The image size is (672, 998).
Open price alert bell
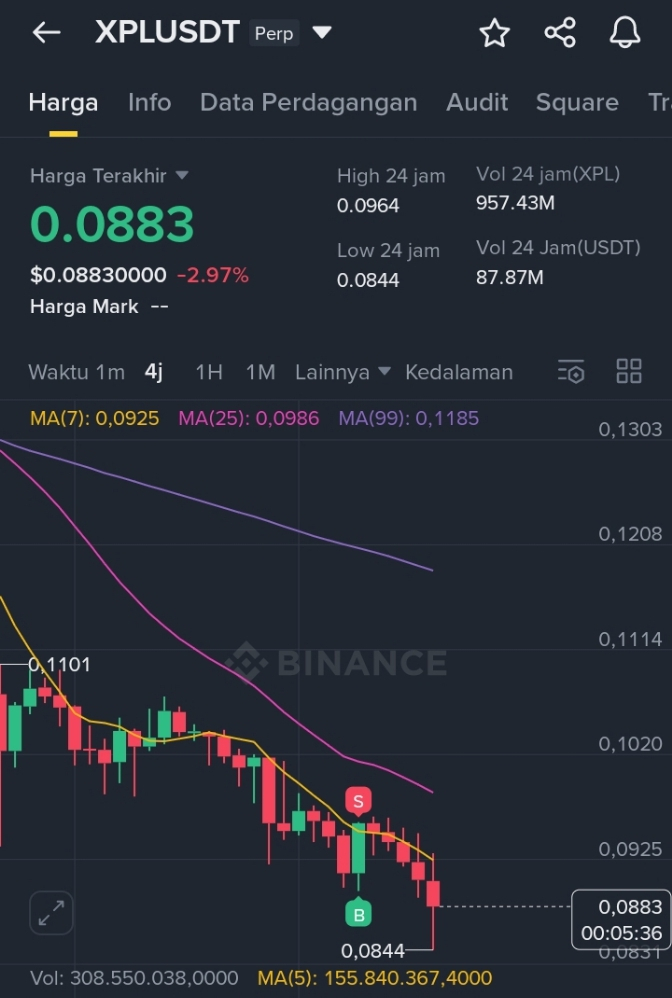click(x=625, y=33)
